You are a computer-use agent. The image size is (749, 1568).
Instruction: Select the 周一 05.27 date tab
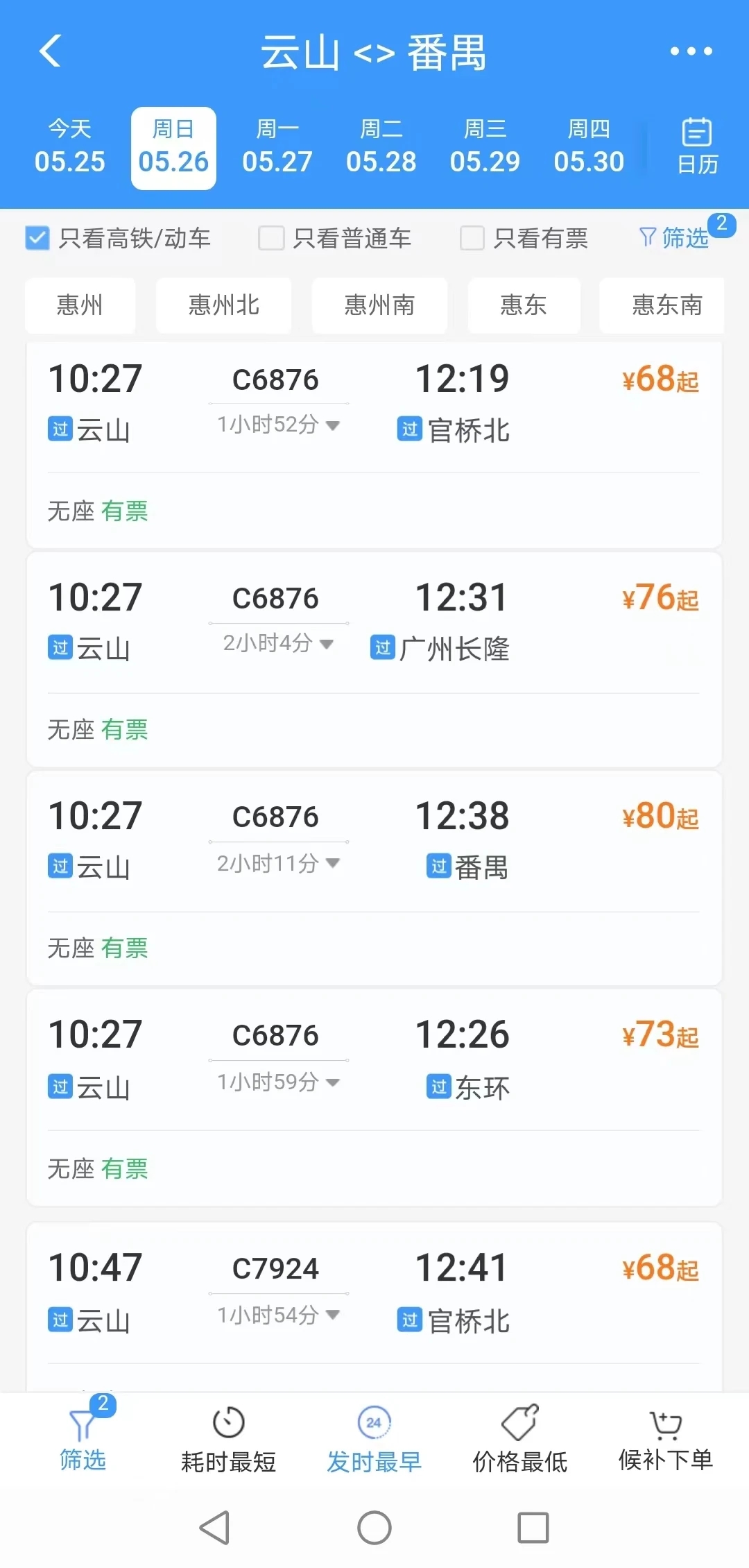click(x=277, y=148)
